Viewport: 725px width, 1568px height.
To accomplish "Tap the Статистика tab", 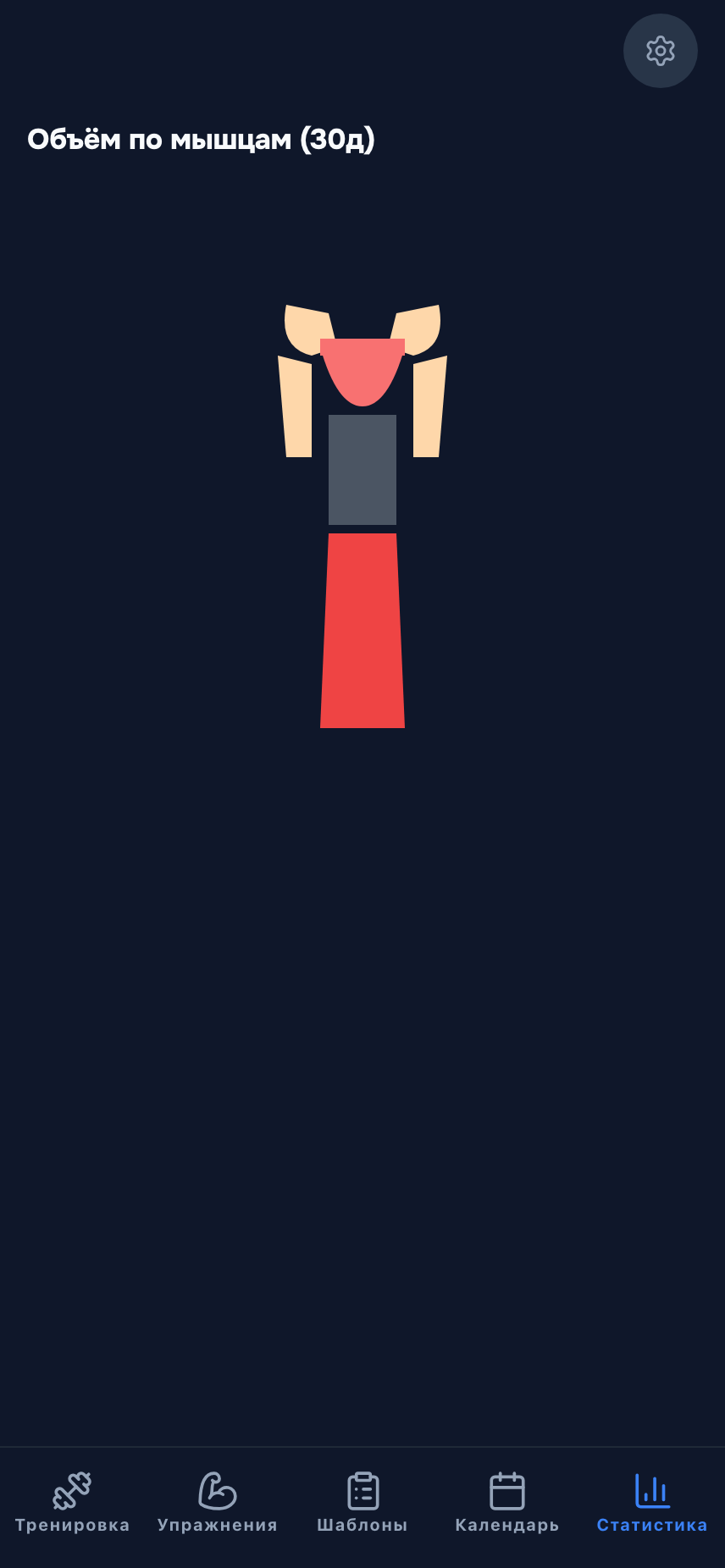I will tap(652, 1503).
